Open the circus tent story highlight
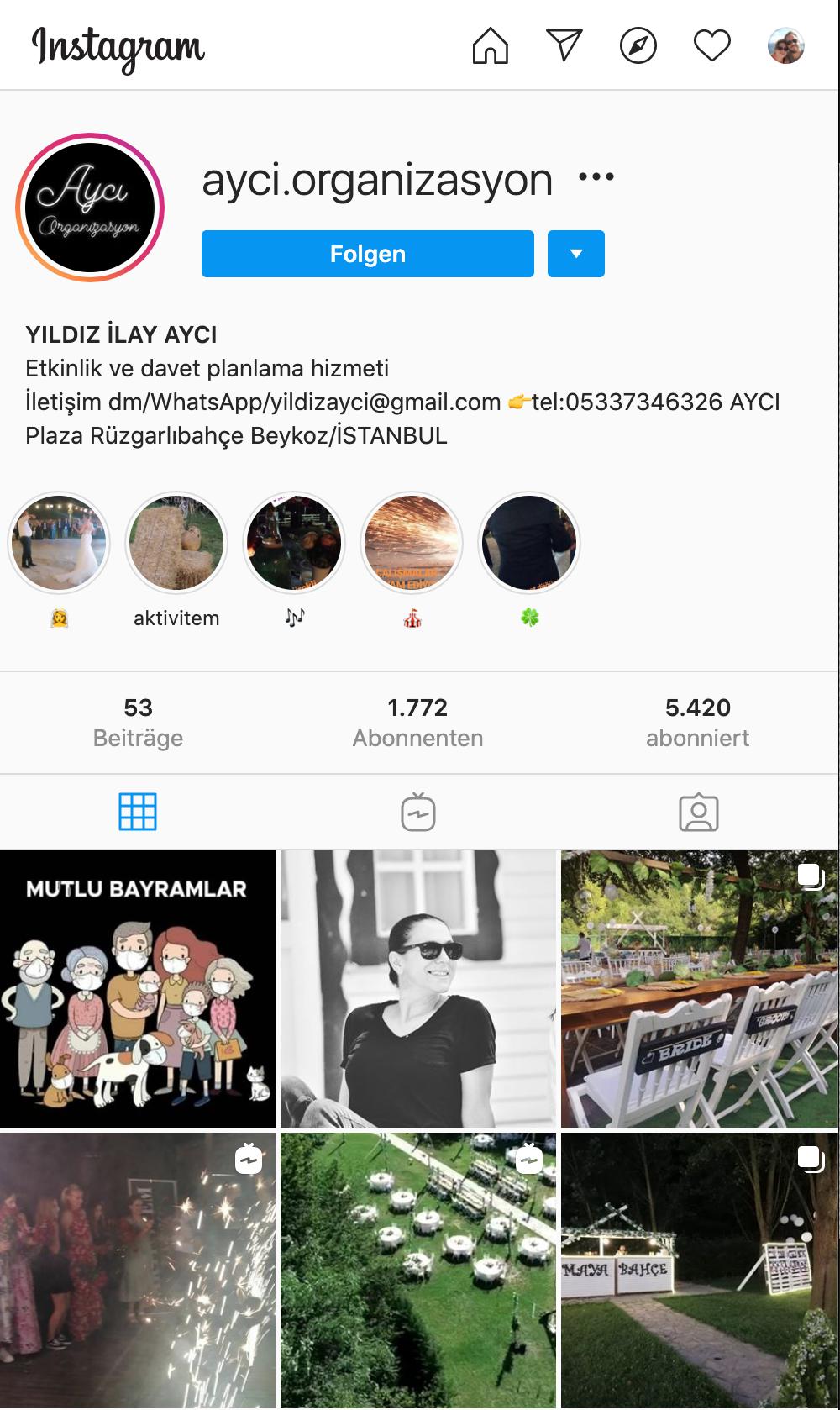Viewport: 840px width, 1410px height. point(412,543)
